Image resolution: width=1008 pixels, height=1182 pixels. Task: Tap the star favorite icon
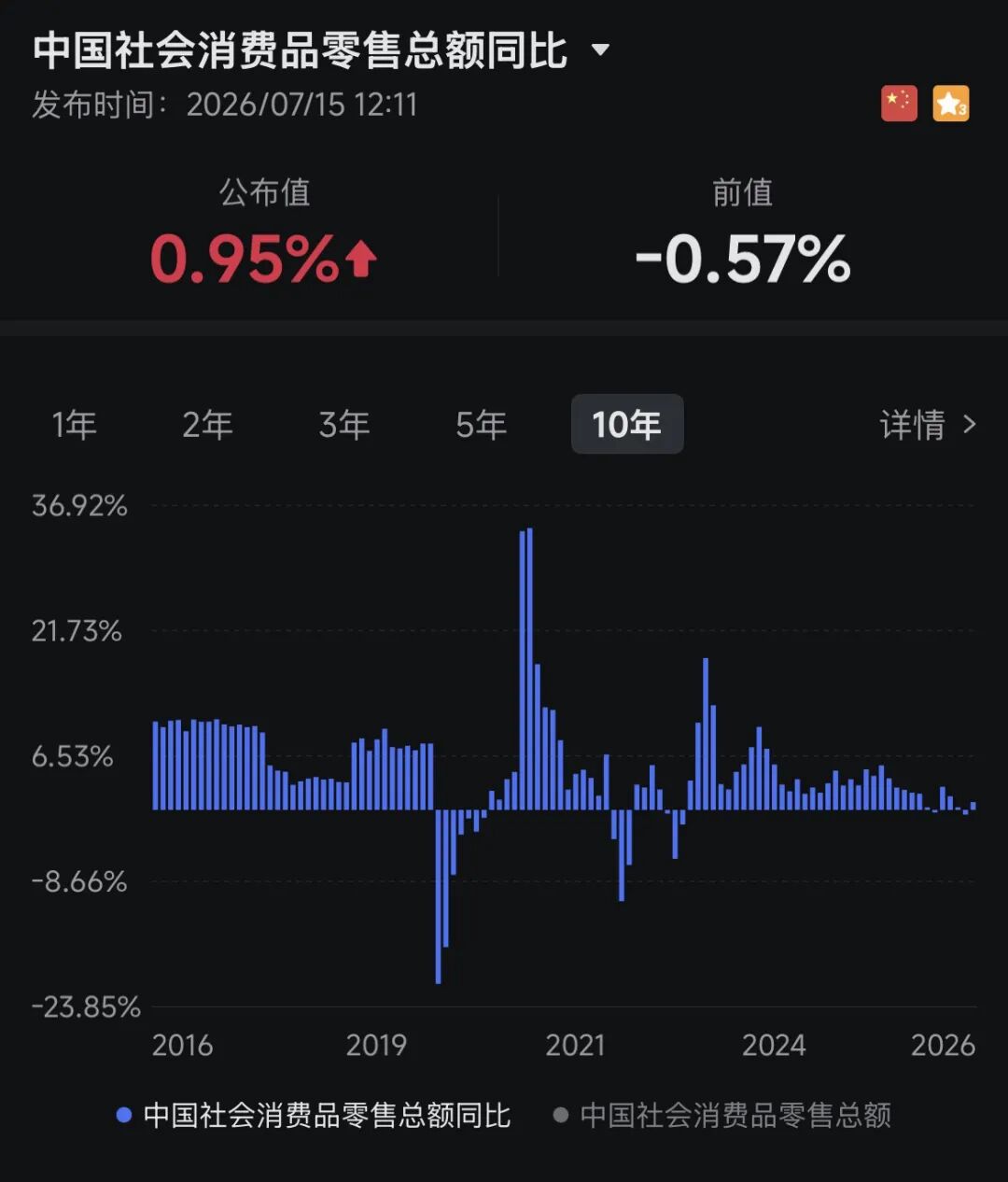[951, 104]
